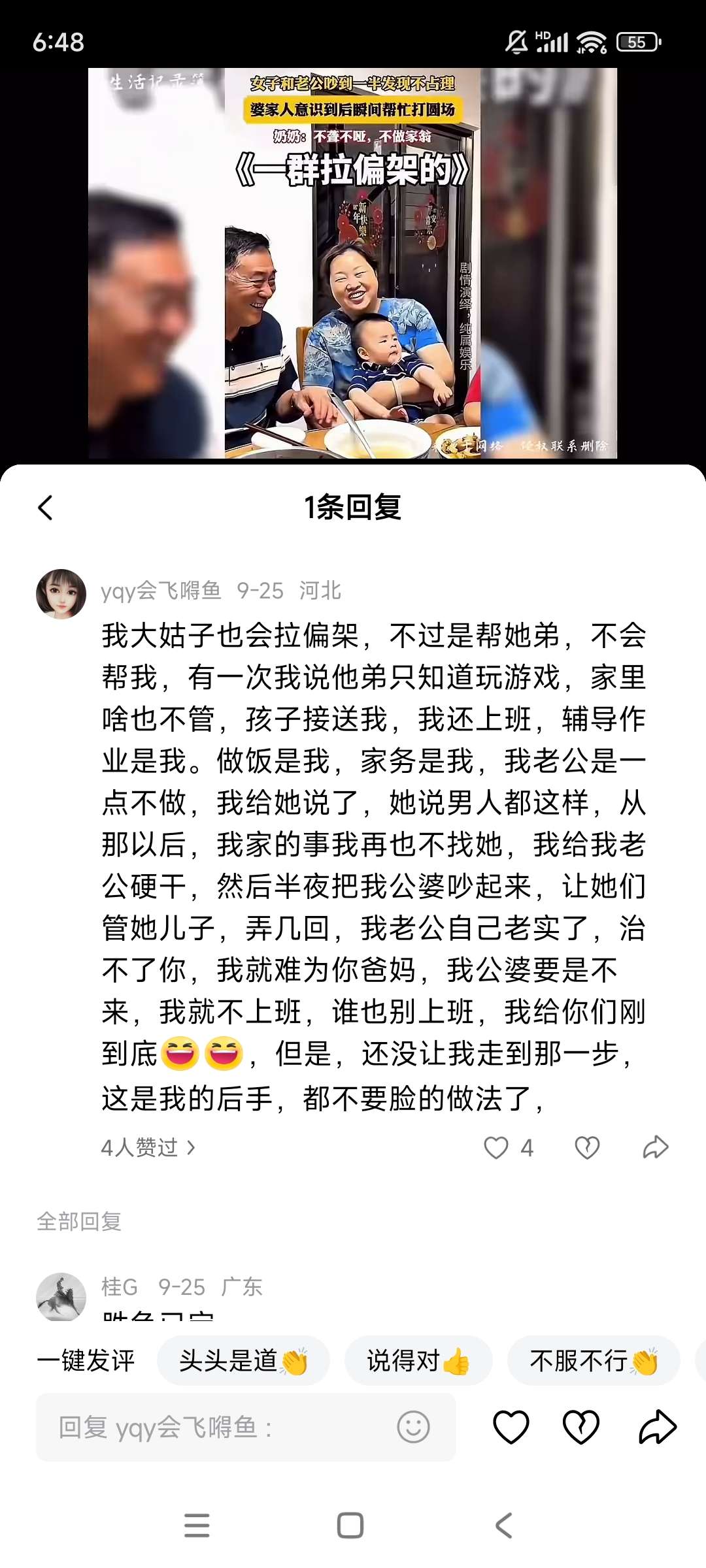Dislike yqy会飞嘚鱼's comment
Image resolution: width=706 pixels, height=1568 pixels.
coord(587,1147)
